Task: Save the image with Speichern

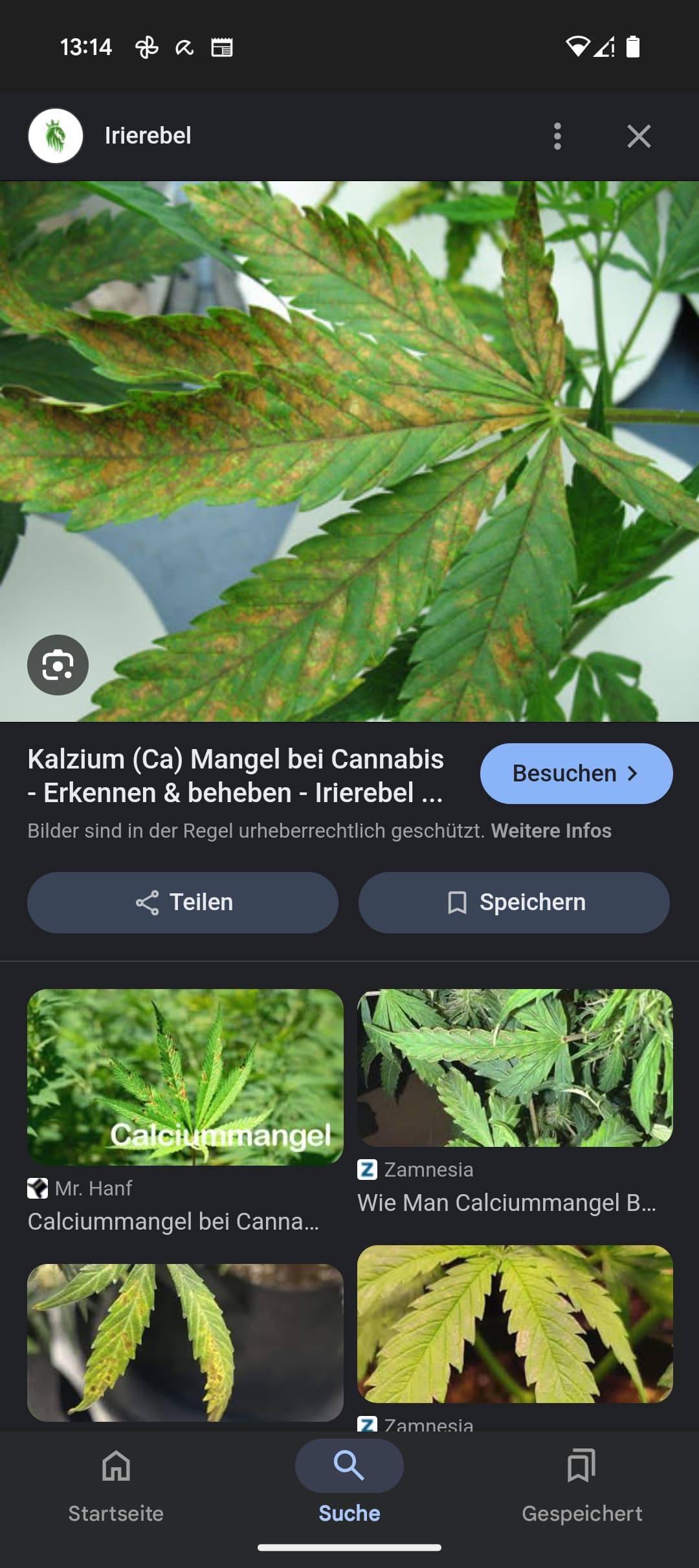Action: 514,902
